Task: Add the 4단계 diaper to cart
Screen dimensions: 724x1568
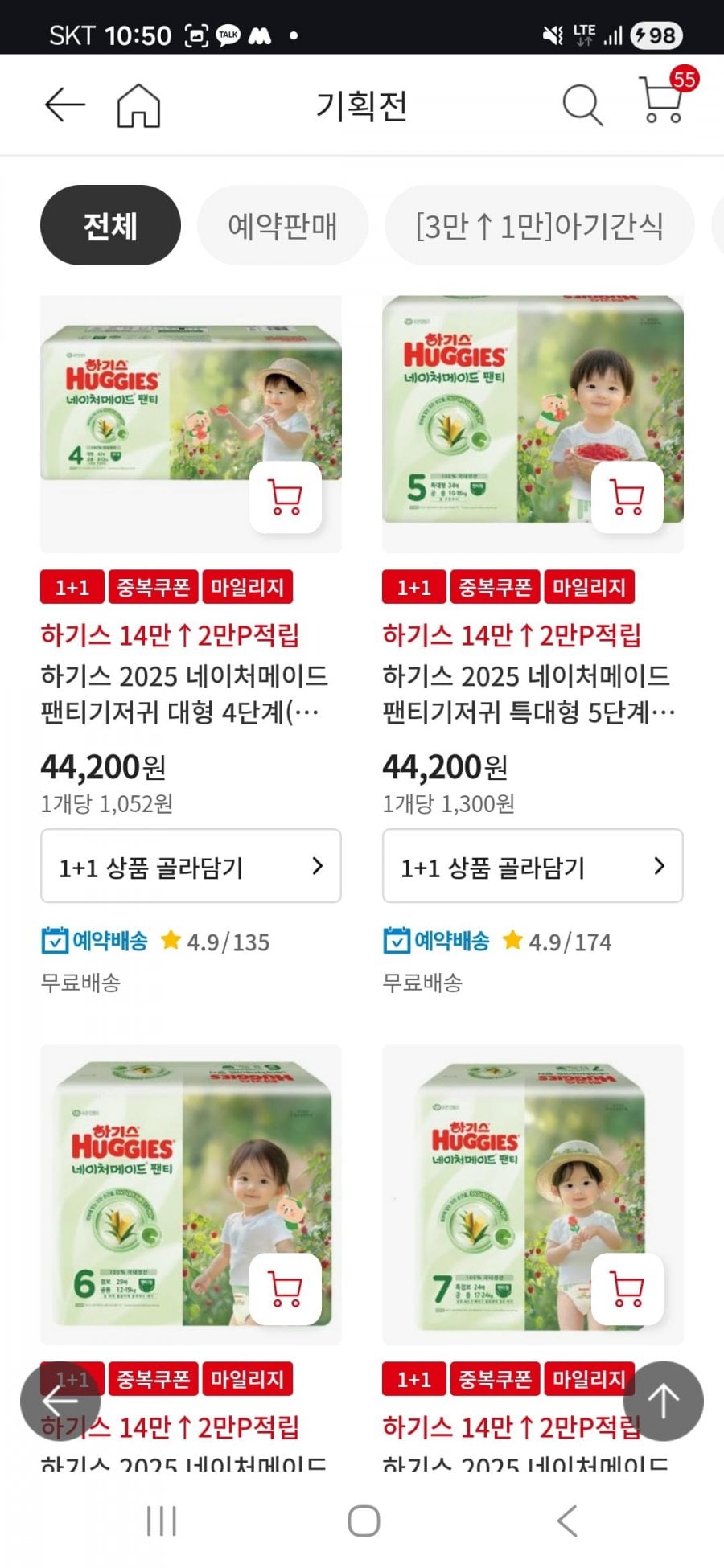Action: pos(286,498)
